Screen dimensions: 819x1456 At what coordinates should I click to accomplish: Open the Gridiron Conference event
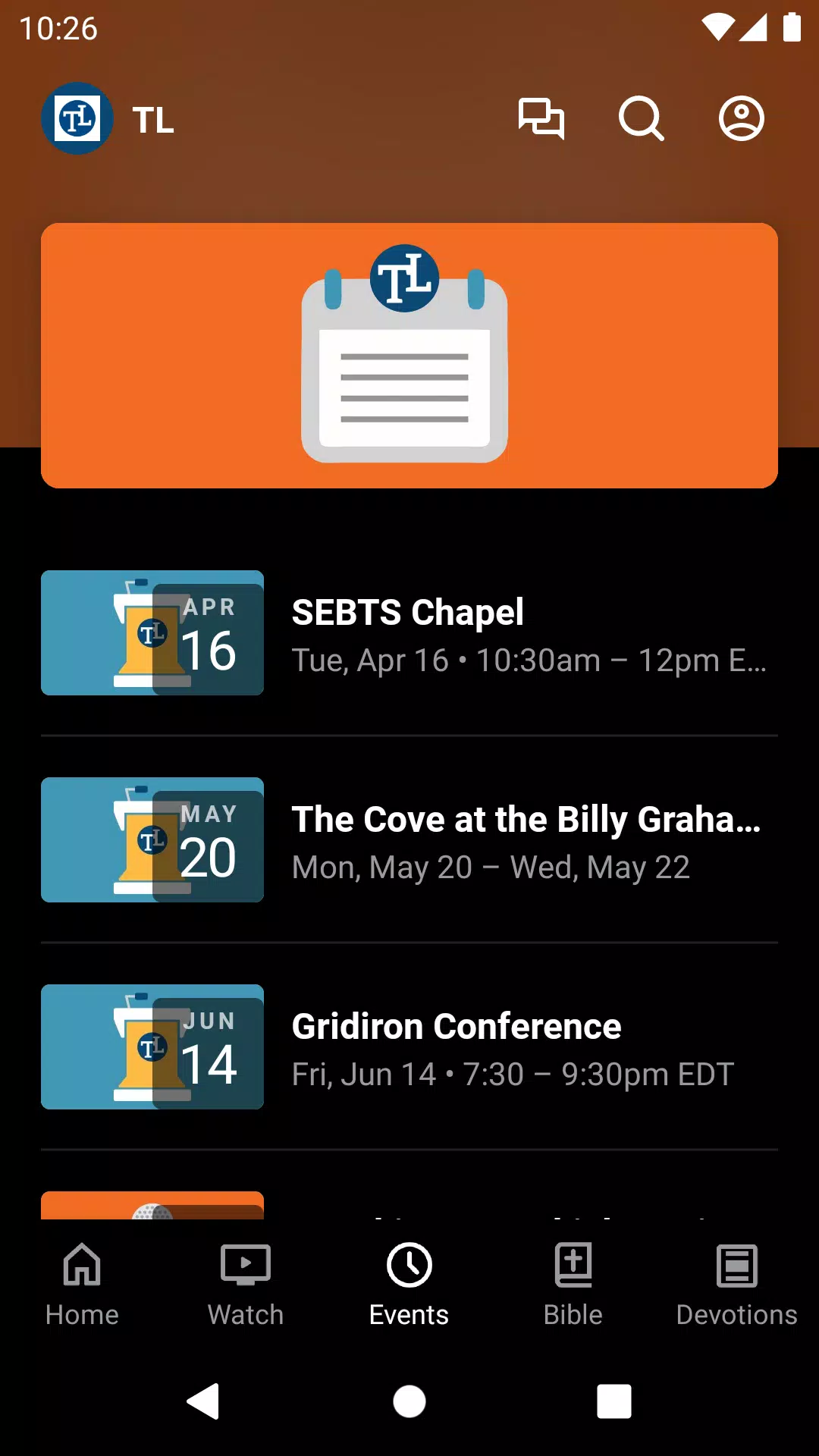409,1047
